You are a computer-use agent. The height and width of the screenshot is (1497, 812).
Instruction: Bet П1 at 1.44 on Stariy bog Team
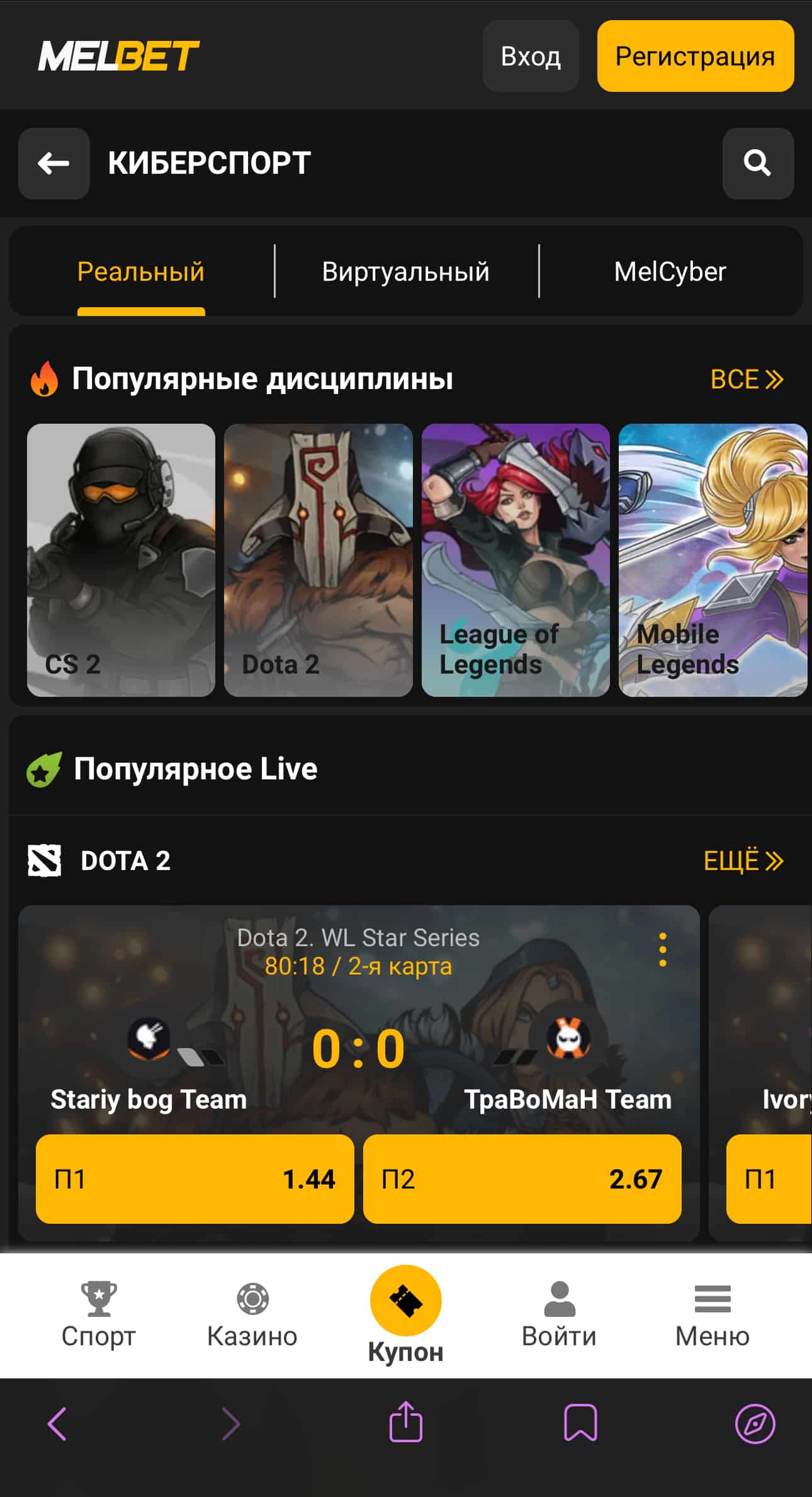pos(195,1179)
